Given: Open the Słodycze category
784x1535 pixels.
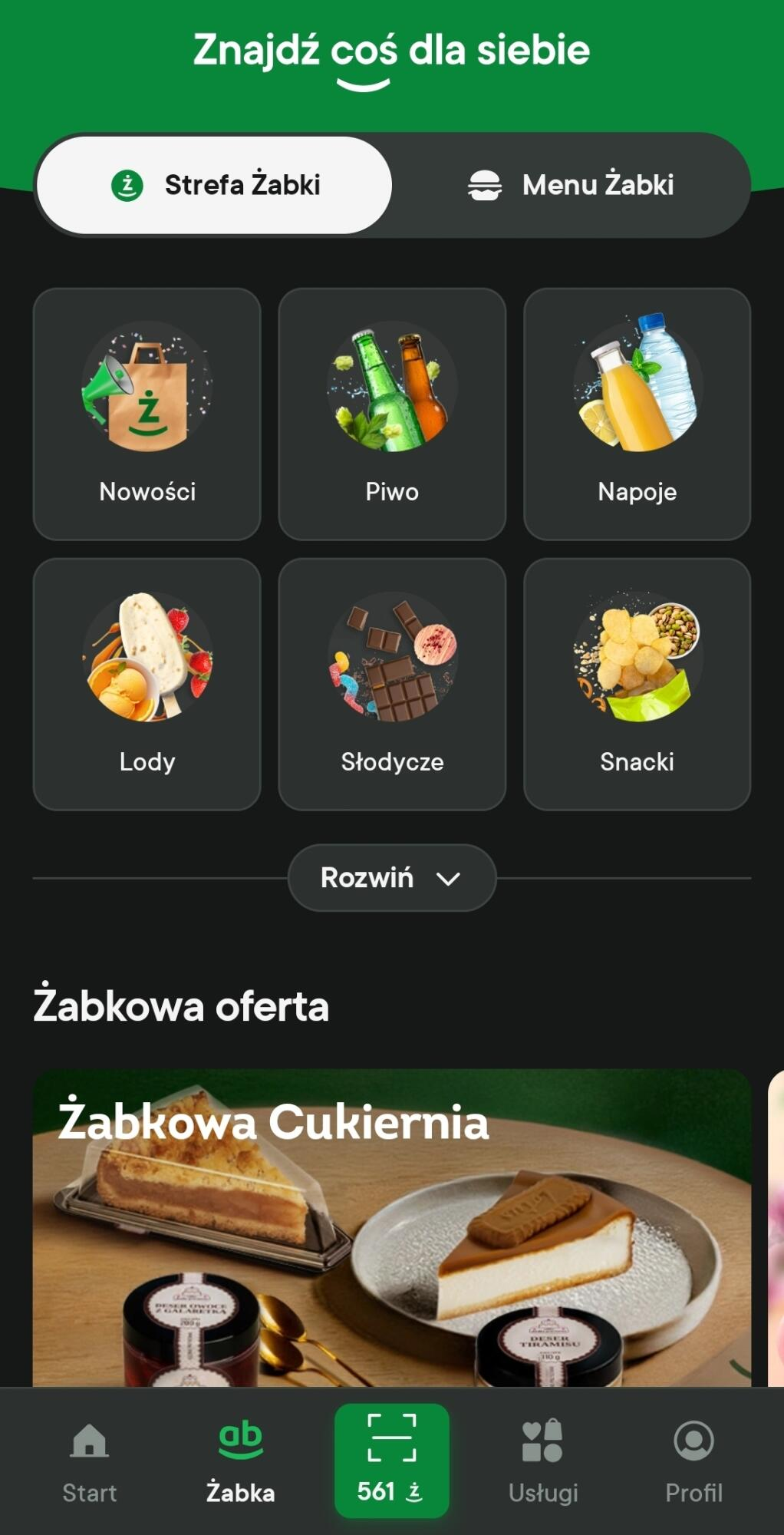Looking at the screenshot, I should coord(392,684).
